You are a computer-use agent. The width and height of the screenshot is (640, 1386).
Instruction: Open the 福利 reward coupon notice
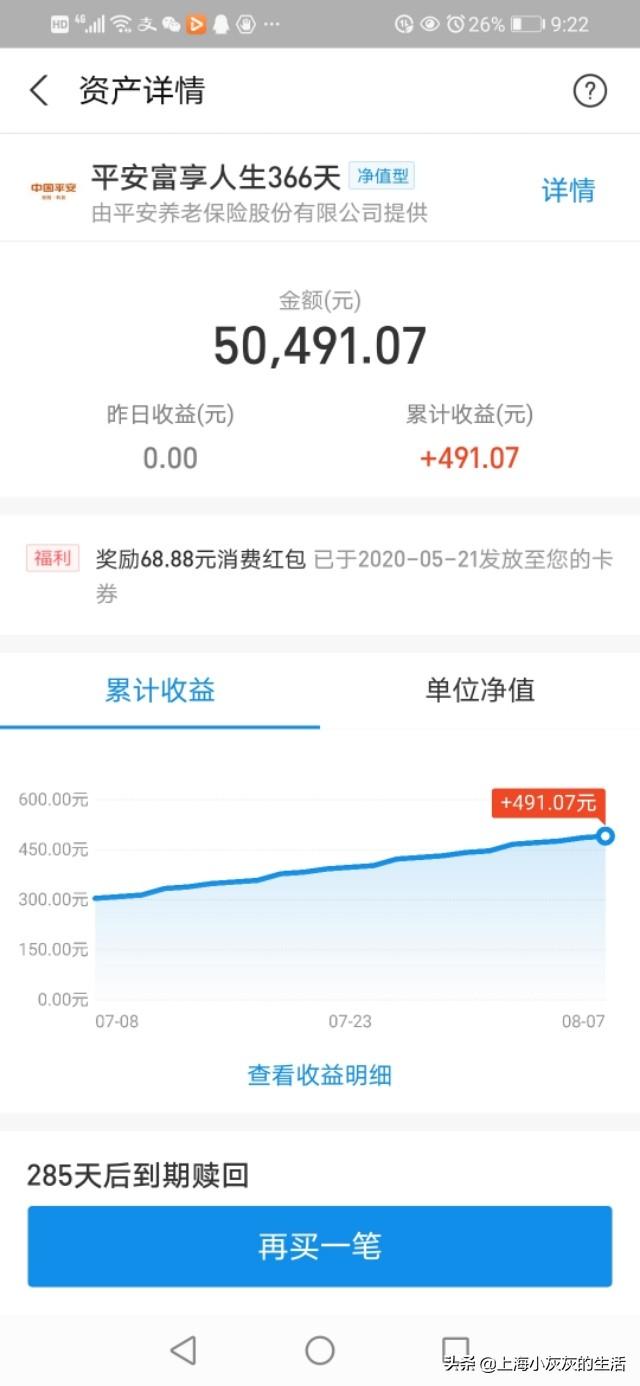[320, 575]
